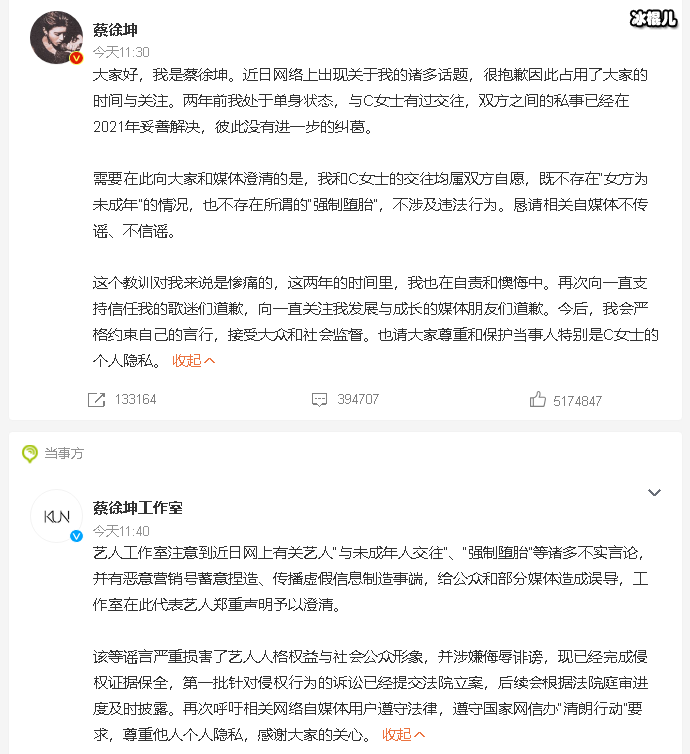The image size is (690, 754).
Task: Open 蔡徐坤's profile avatar
Action: 57,37
